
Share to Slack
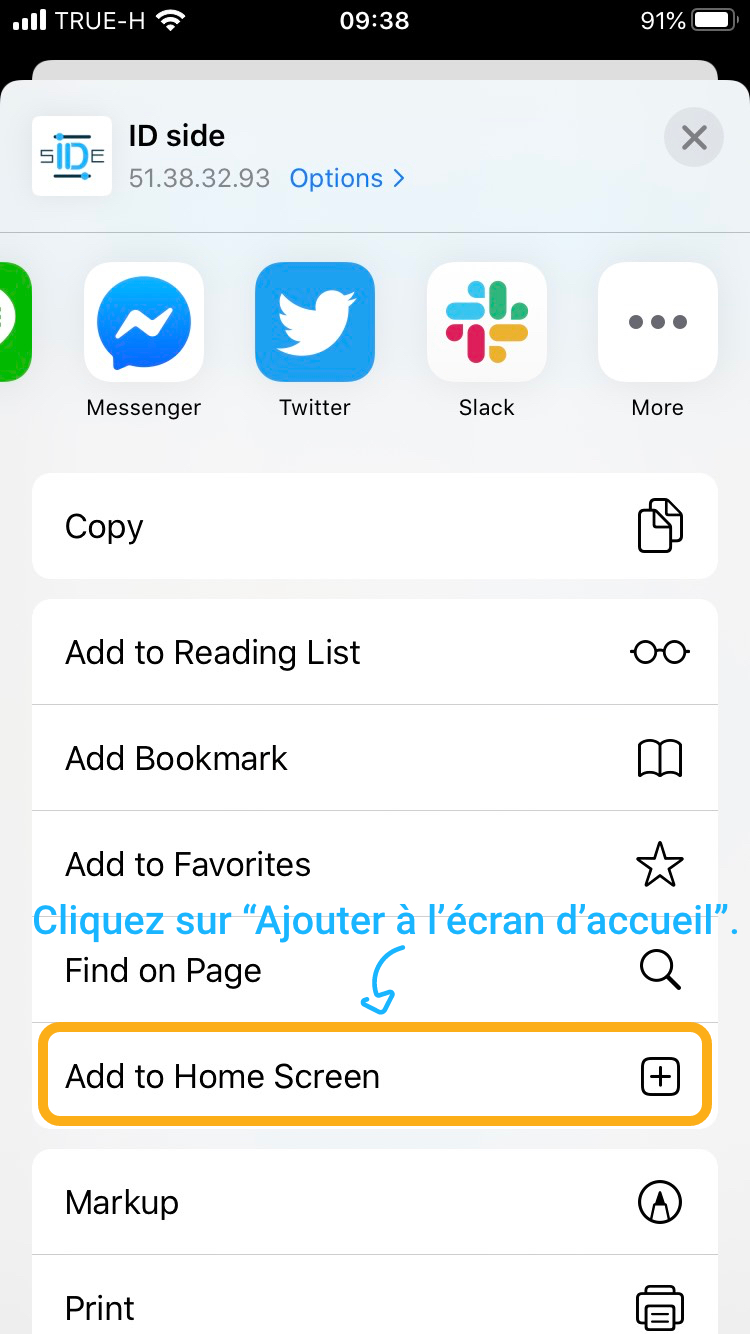click(x=487, y=322)
